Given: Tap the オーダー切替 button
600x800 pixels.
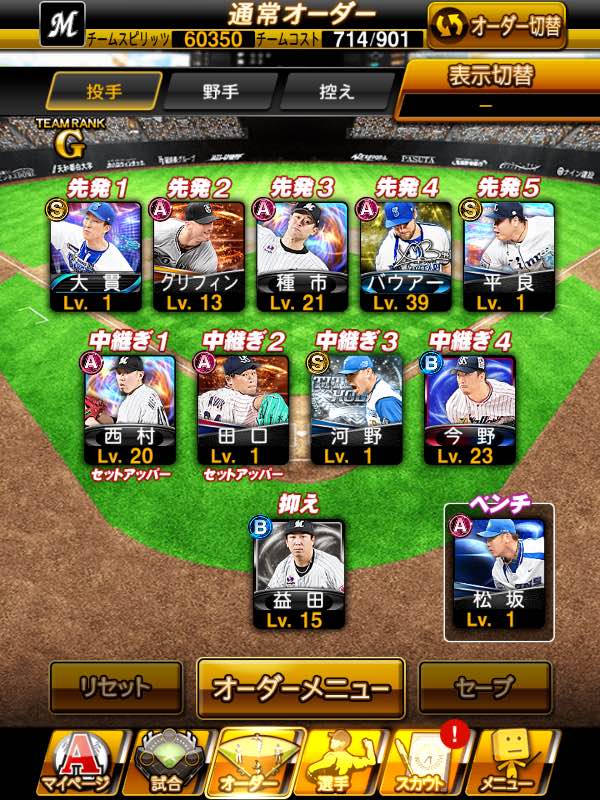Looking at the screenshot, I should (497, 25).
